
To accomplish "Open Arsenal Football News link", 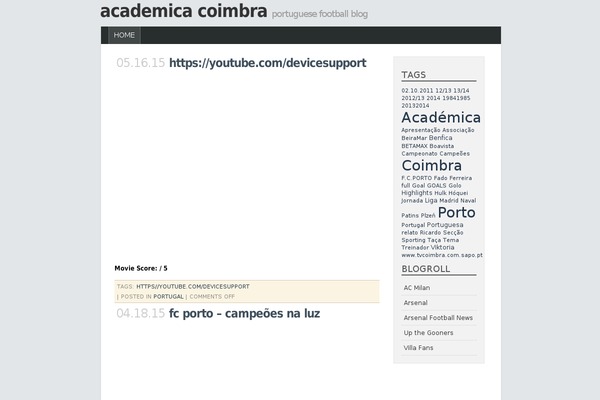I will click(x=438, y=317).
